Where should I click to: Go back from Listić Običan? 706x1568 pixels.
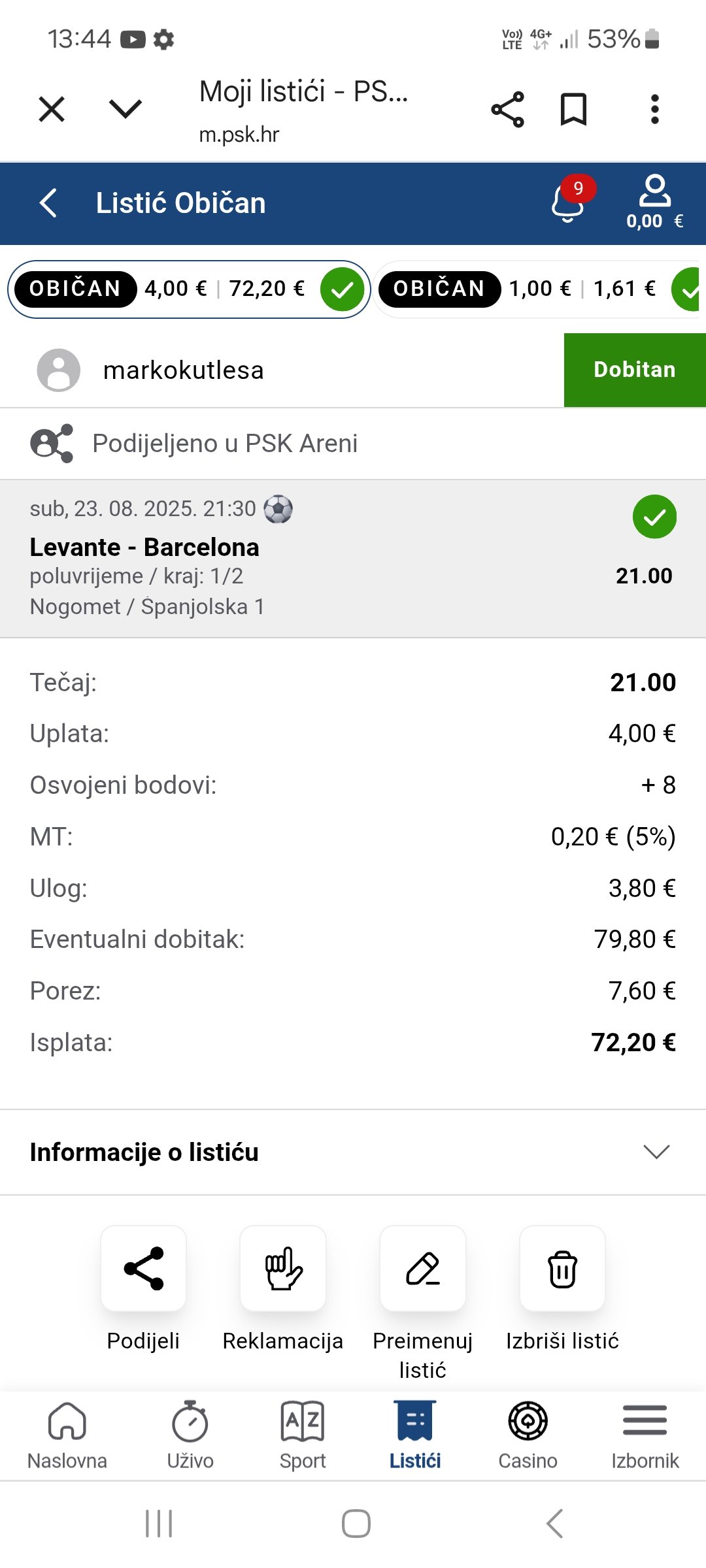click(48, 203)
